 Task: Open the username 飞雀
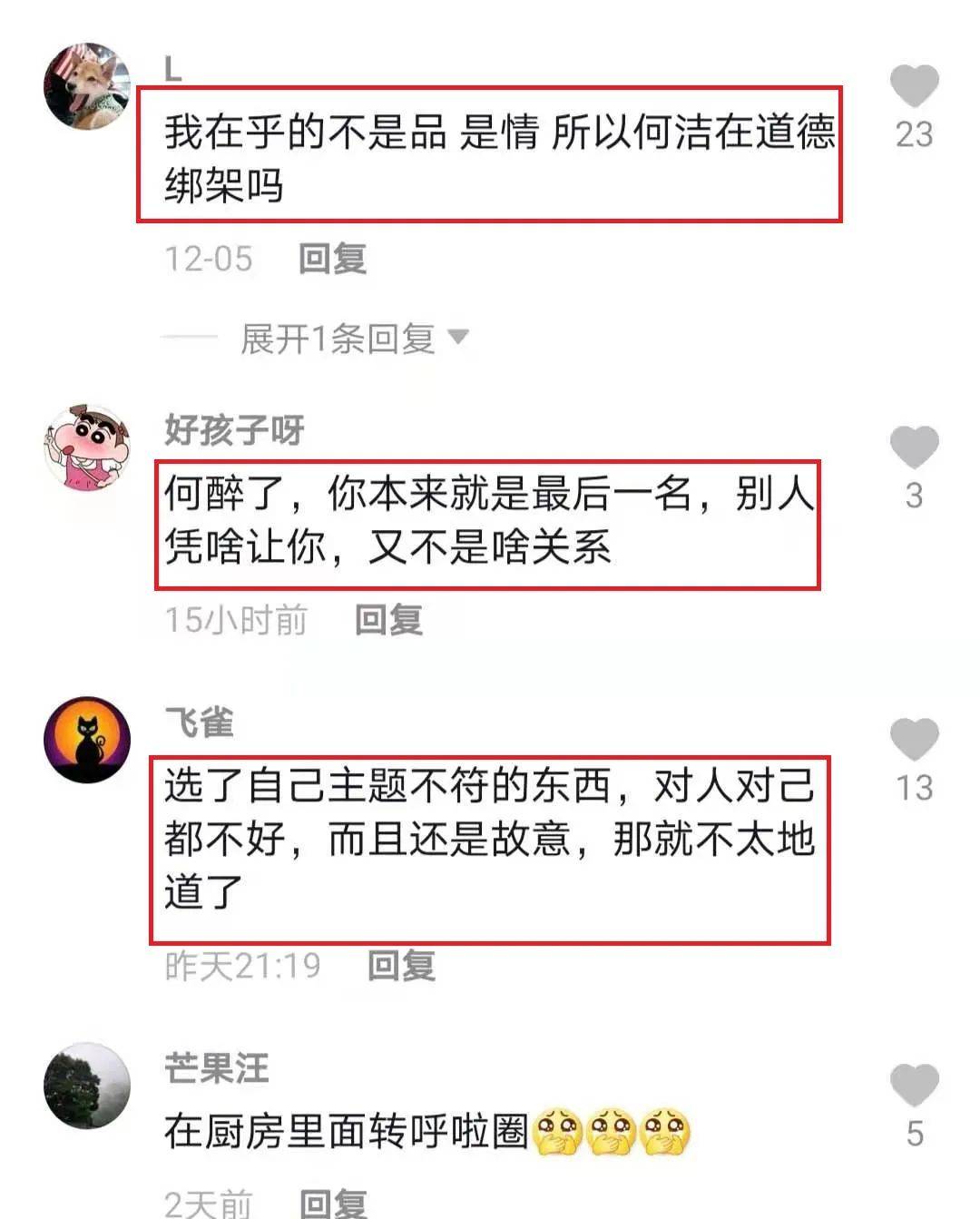click(x=200, y=723)
